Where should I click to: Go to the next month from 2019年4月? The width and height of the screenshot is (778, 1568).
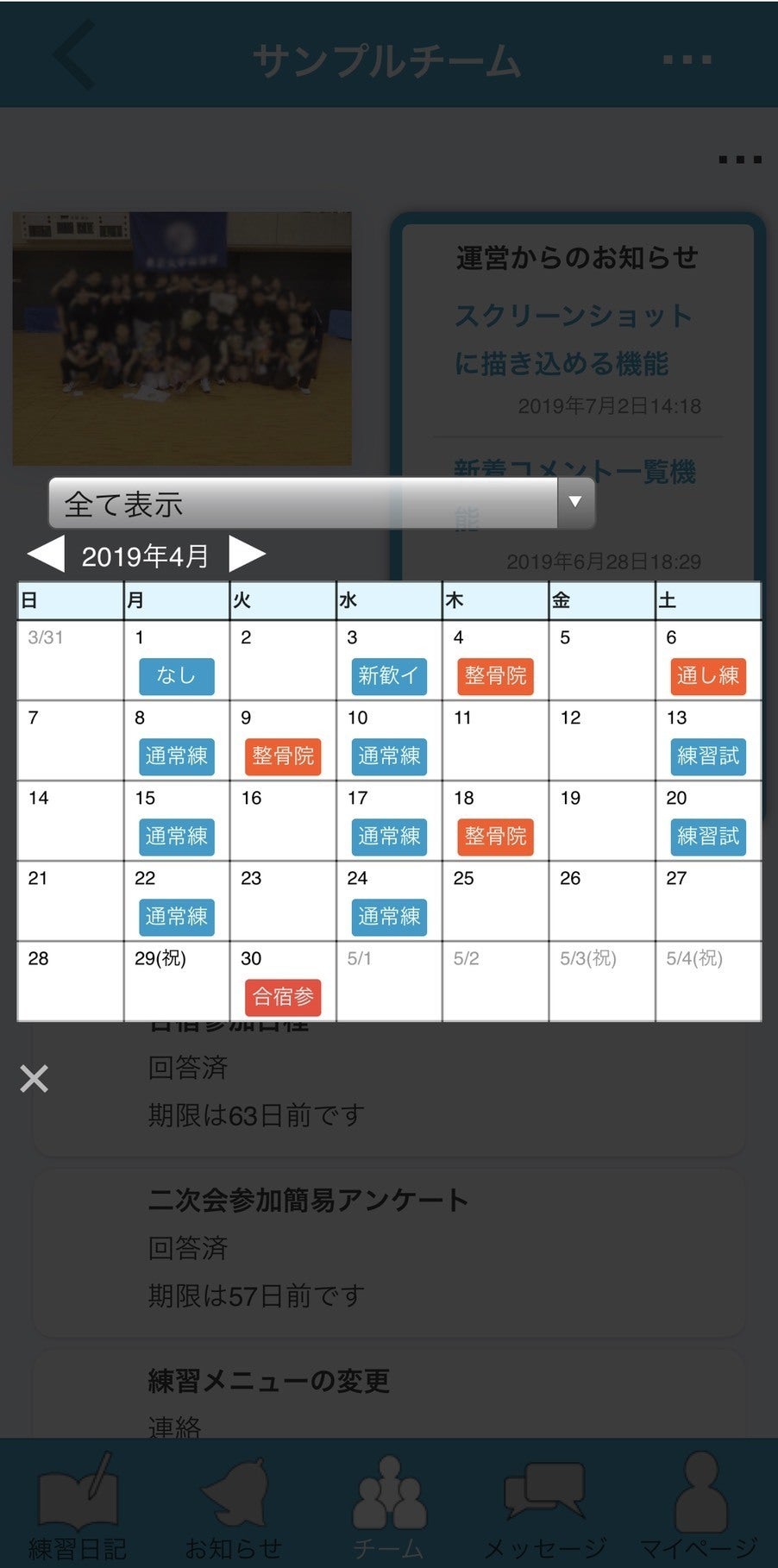(247, 555)
